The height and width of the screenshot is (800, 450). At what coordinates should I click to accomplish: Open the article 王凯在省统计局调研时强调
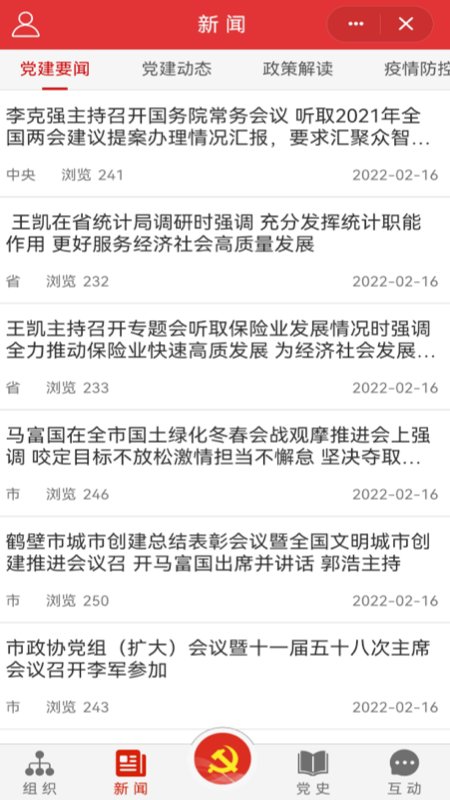225,251
